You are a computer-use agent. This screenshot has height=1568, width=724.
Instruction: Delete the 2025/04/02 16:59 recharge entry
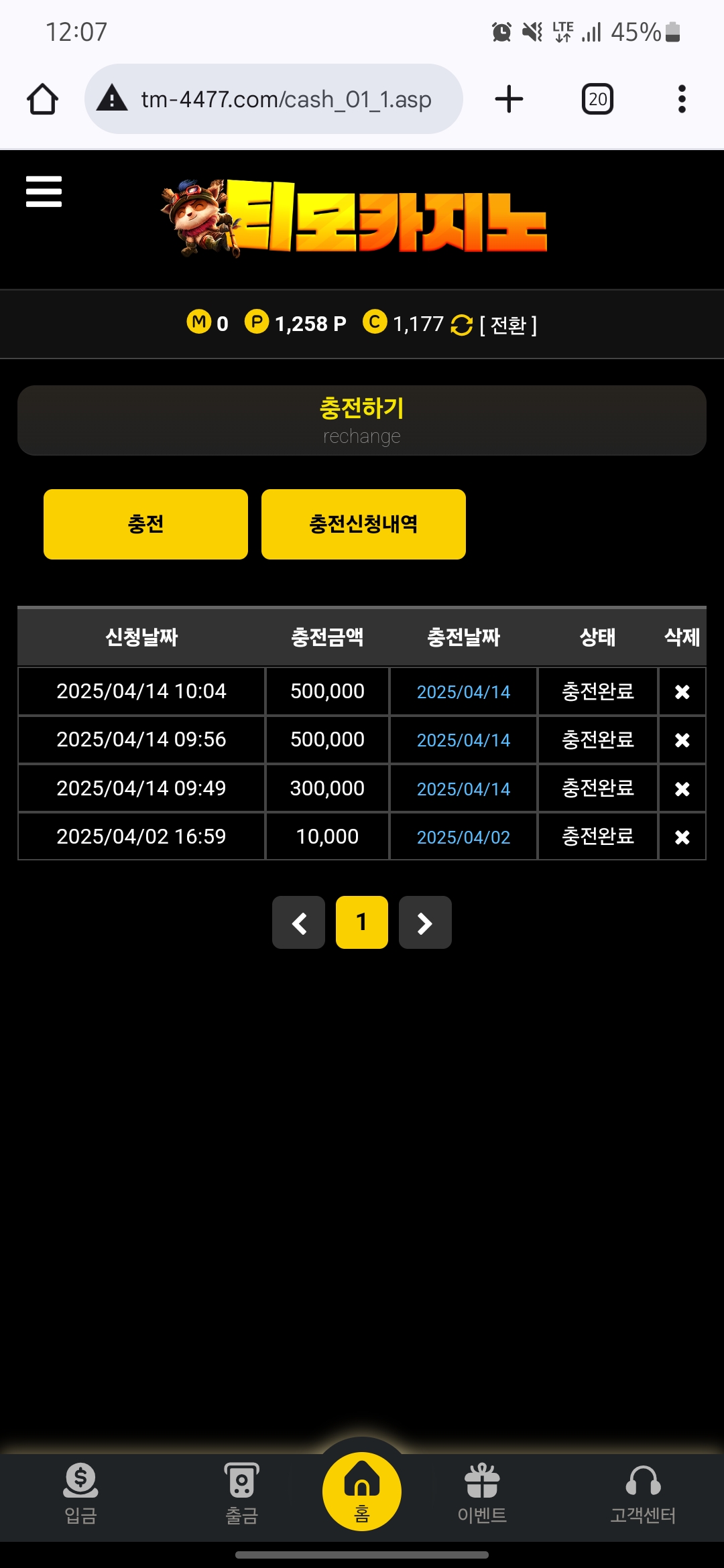(x=682, y=837)
